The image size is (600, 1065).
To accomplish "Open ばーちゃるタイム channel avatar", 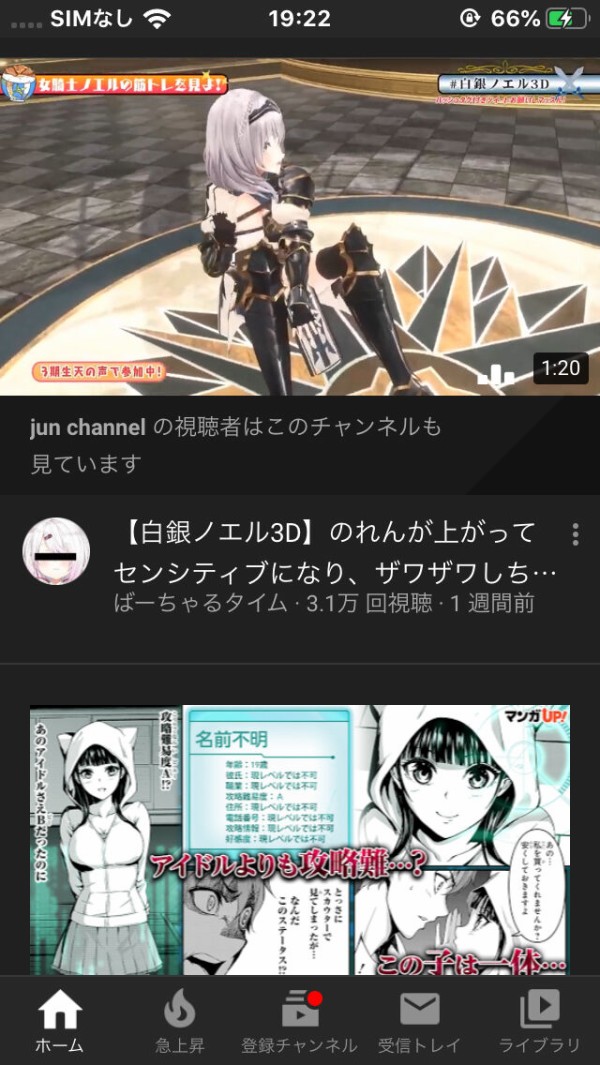I will [56, 553].
